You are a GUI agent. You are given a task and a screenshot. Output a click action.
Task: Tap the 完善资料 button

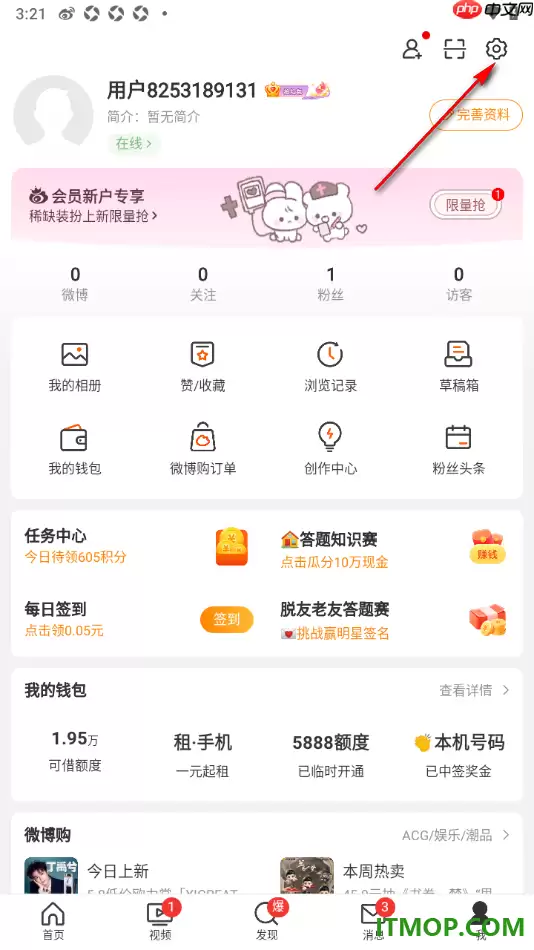point(476,115)
